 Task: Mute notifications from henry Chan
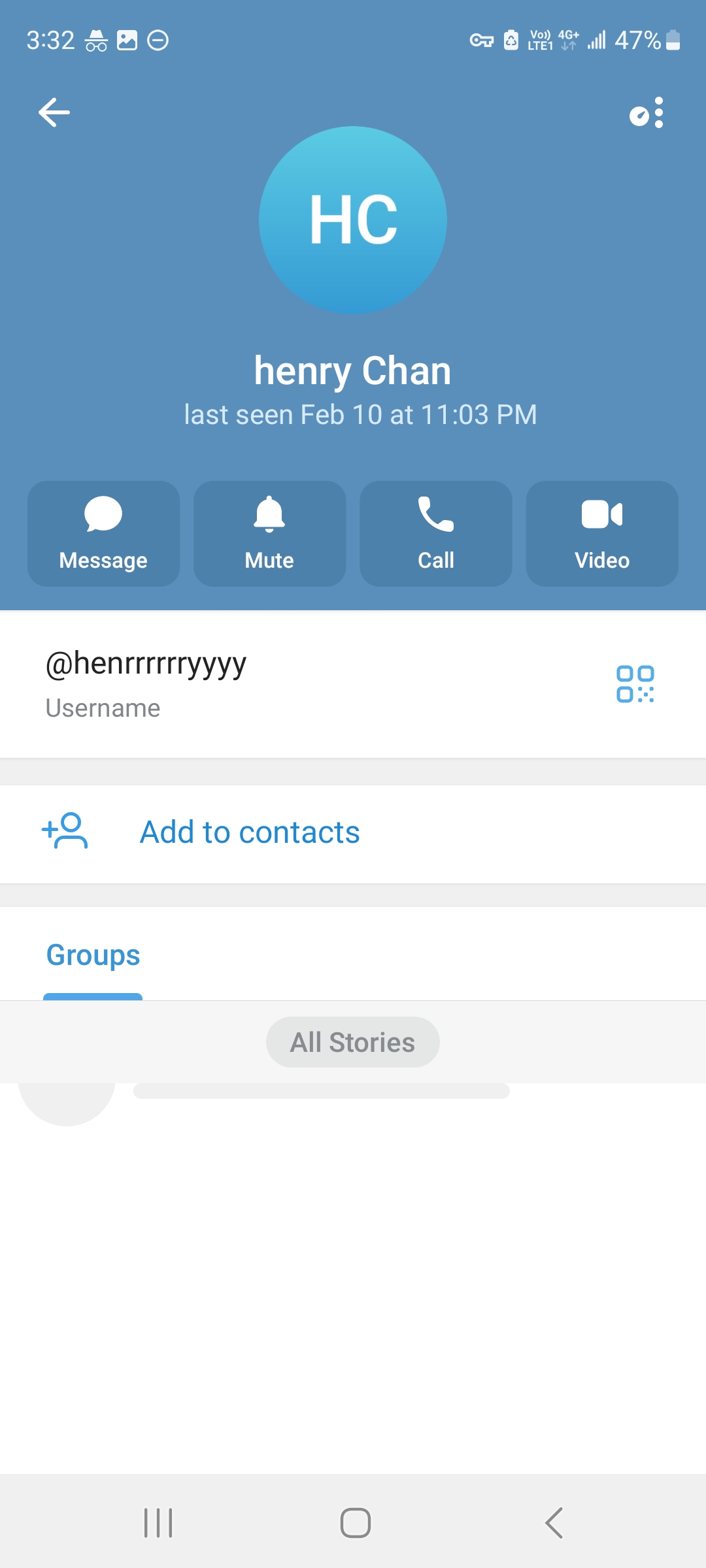point(269,534)
